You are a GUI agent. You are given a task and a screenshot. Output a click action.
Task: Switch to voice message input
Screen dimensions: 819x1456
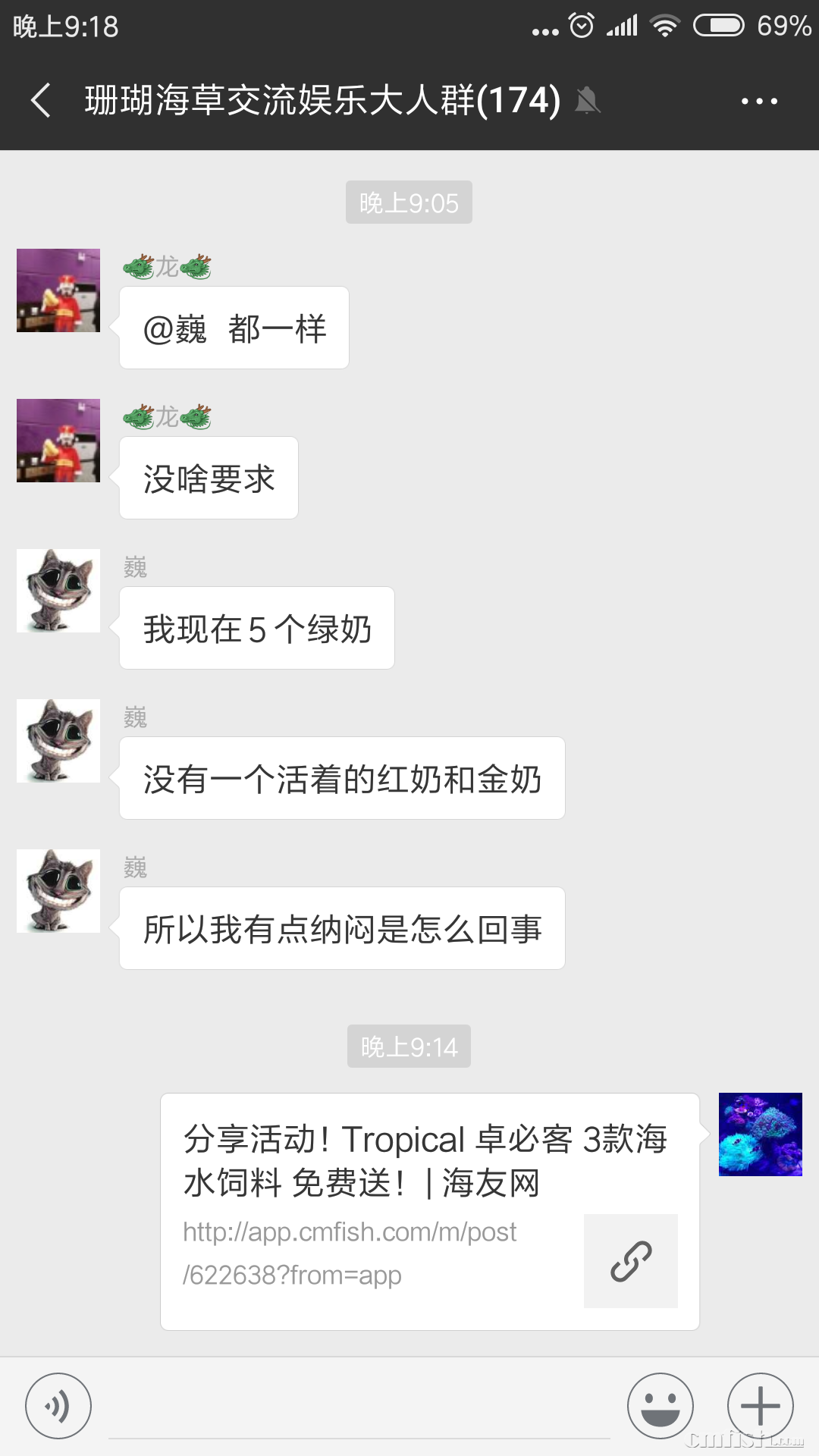coord(58,1406)
